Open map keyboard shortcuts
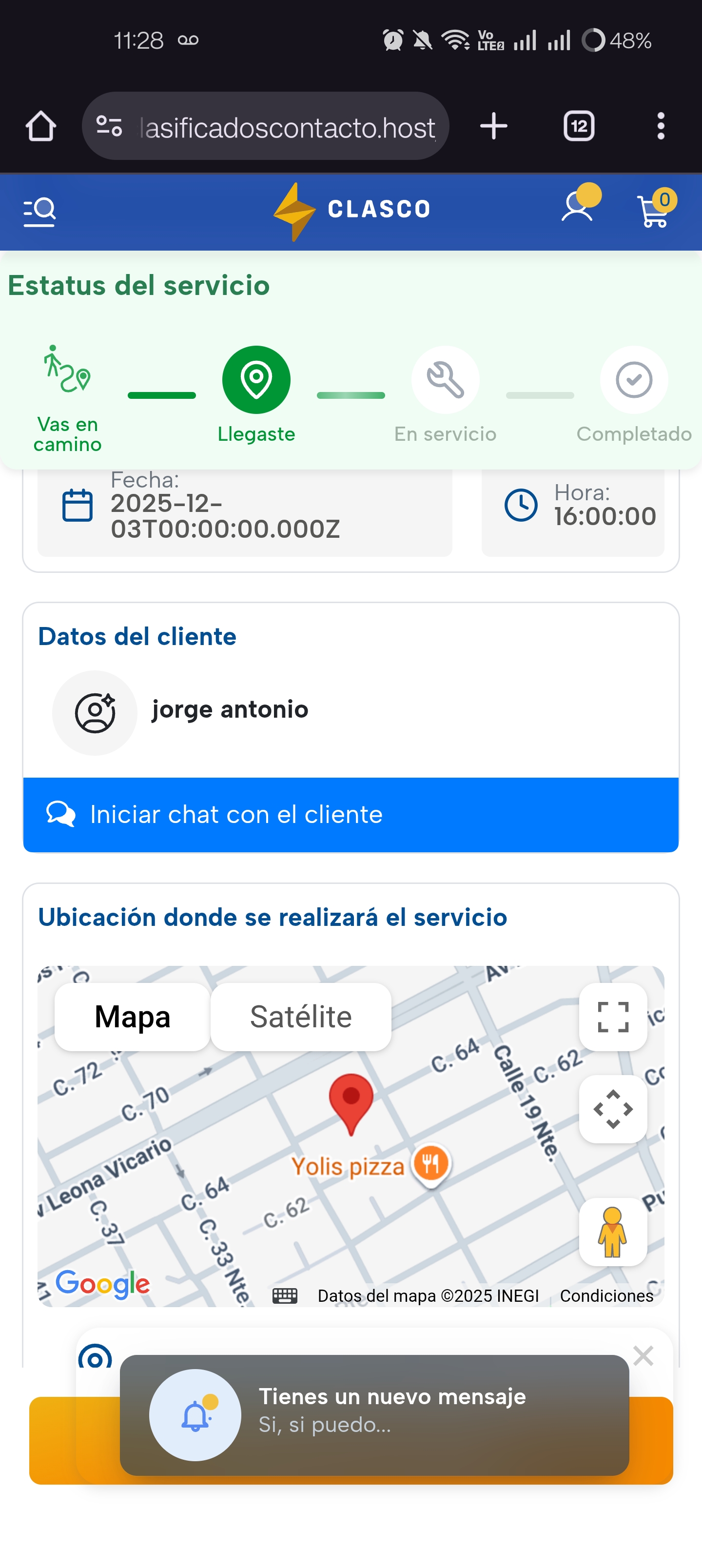Image resolution: width=702 pixels, height=1568 pixels. tap(285, 1296)
